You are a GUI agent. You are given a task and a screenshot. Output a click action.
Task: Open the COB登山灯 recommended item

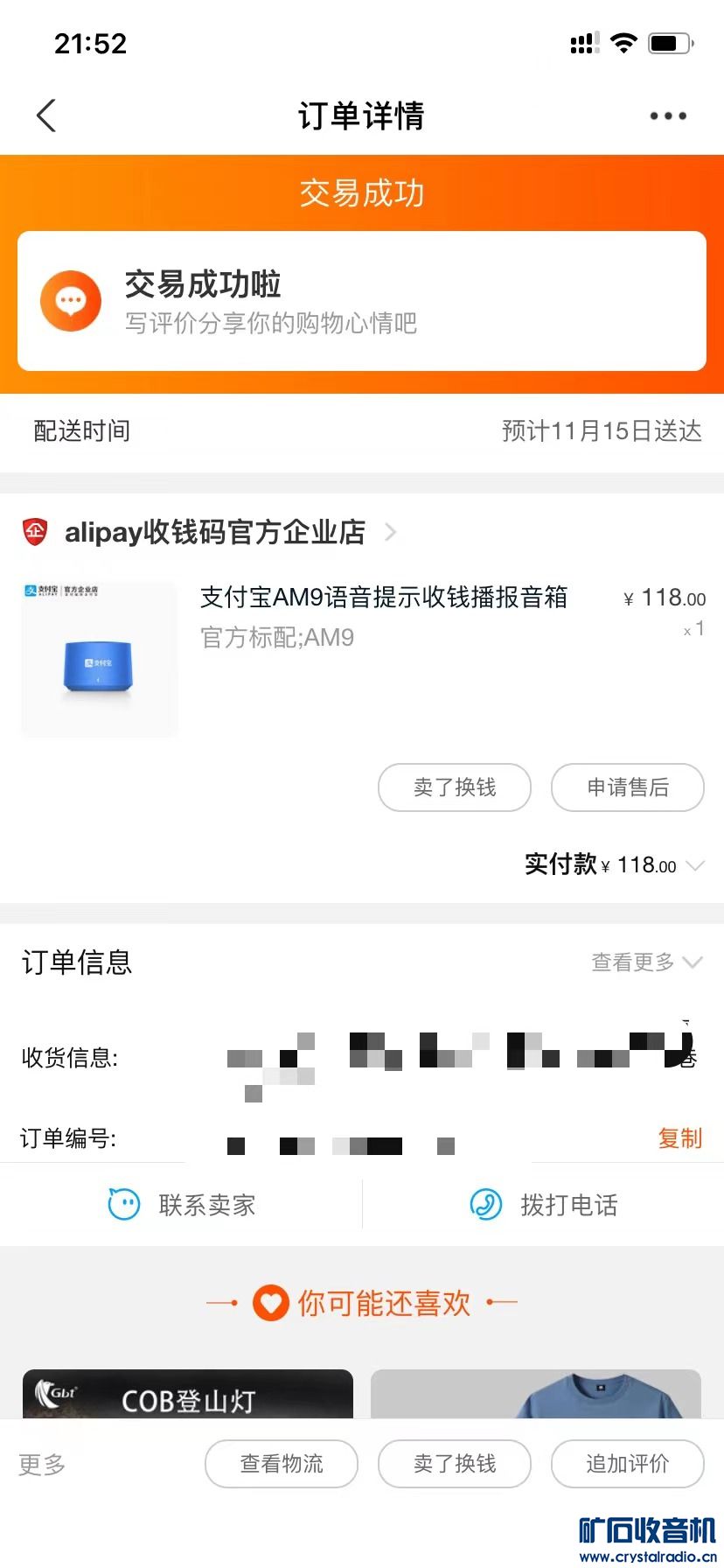click(x=188, y=1395)
